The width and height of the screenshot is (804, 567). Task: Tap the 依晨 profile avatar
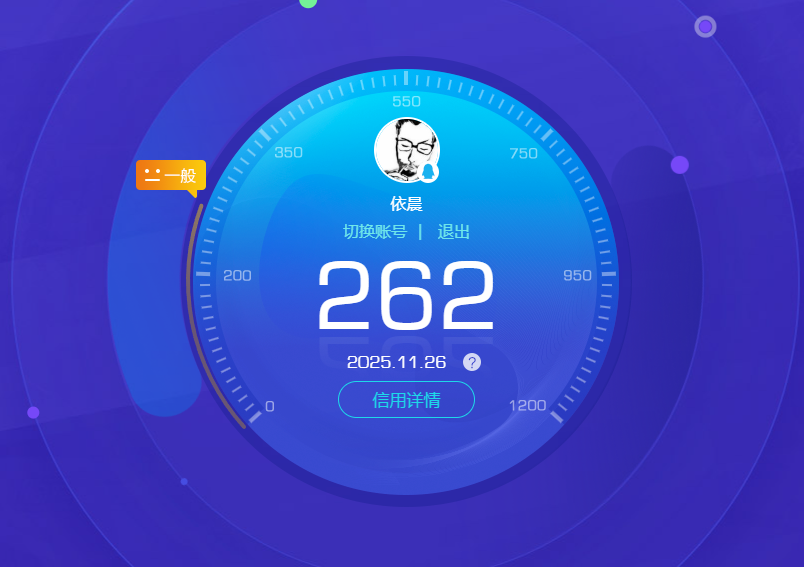(406, 150)
